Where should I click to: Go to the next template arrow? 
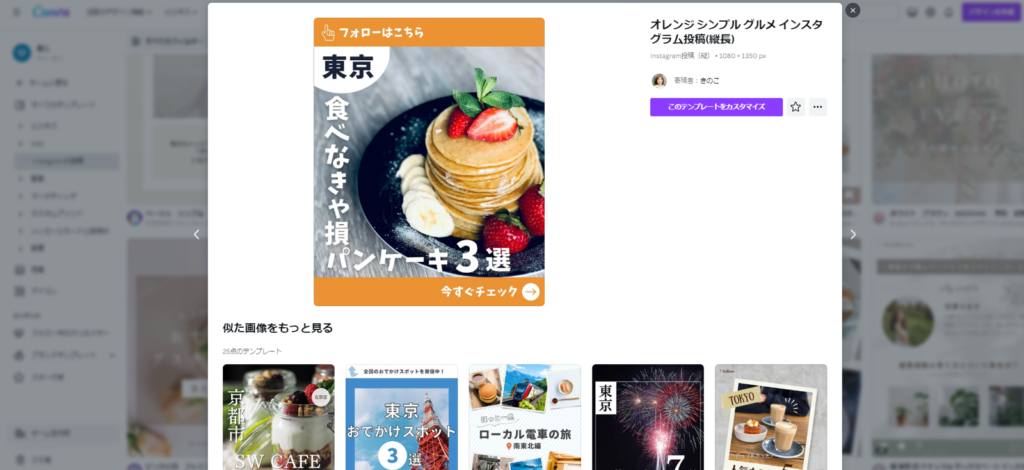click(853, 235)
